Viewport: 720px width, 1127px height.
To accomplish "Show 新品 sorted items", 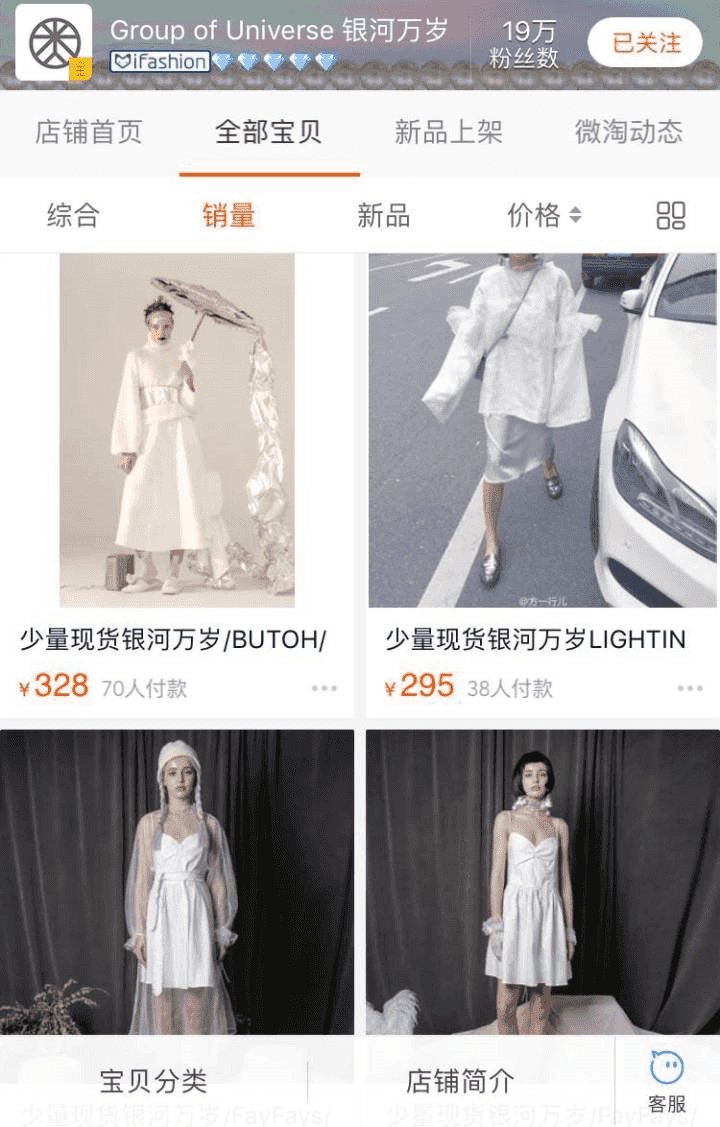I will coord(383,215).
